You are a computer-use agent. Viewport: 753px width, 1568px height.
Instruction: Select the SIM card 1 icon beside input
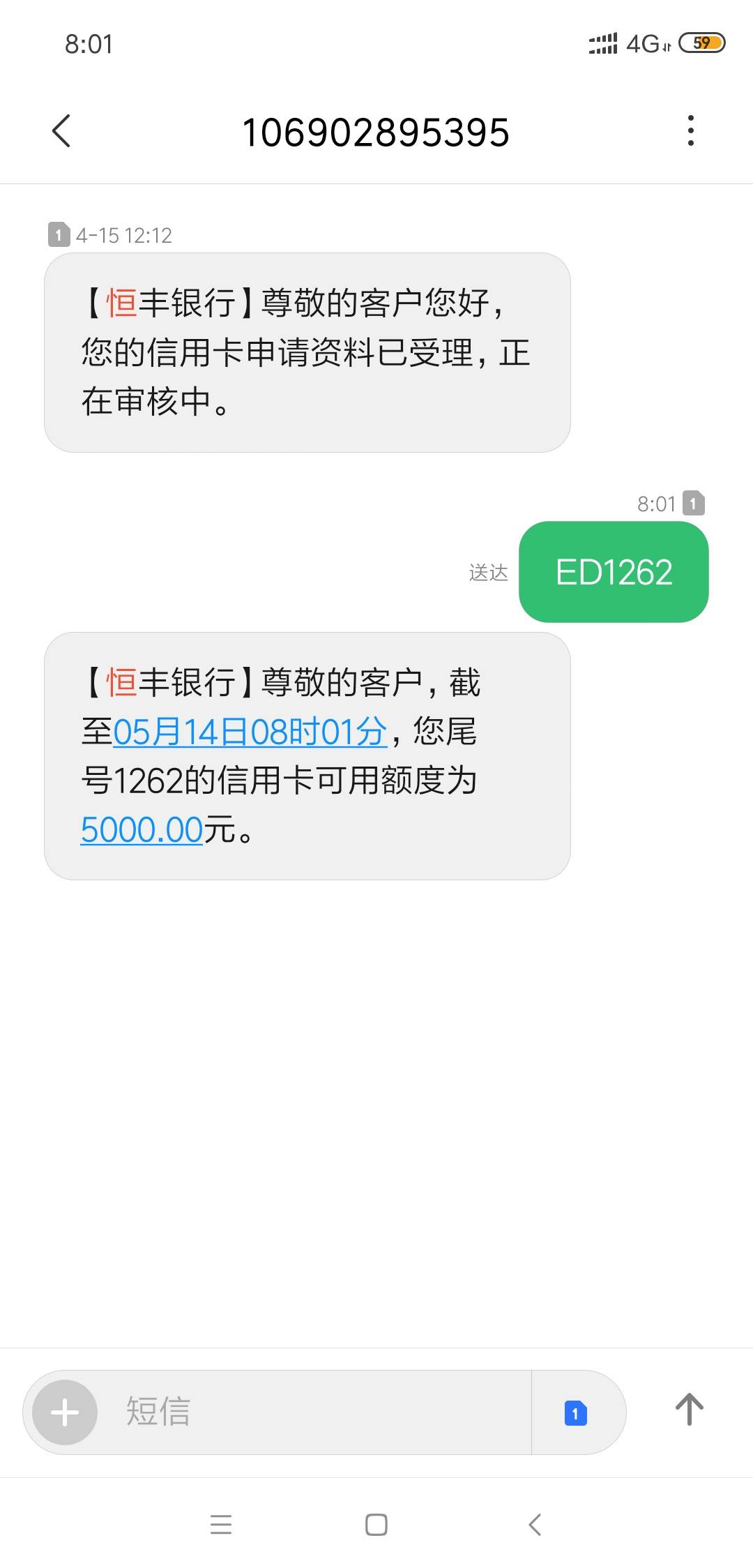coord(573,1411)
